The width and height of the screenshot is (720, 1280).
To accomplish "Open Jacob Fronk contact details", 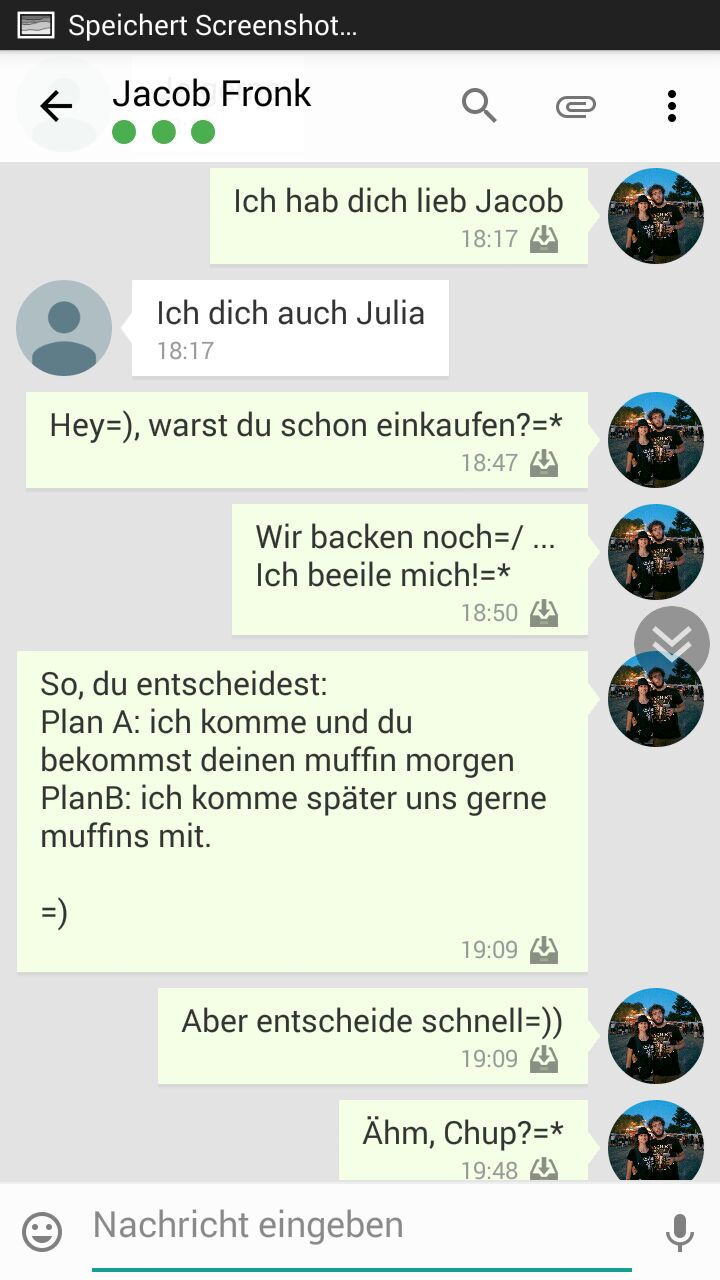I will tap(212, 95).
